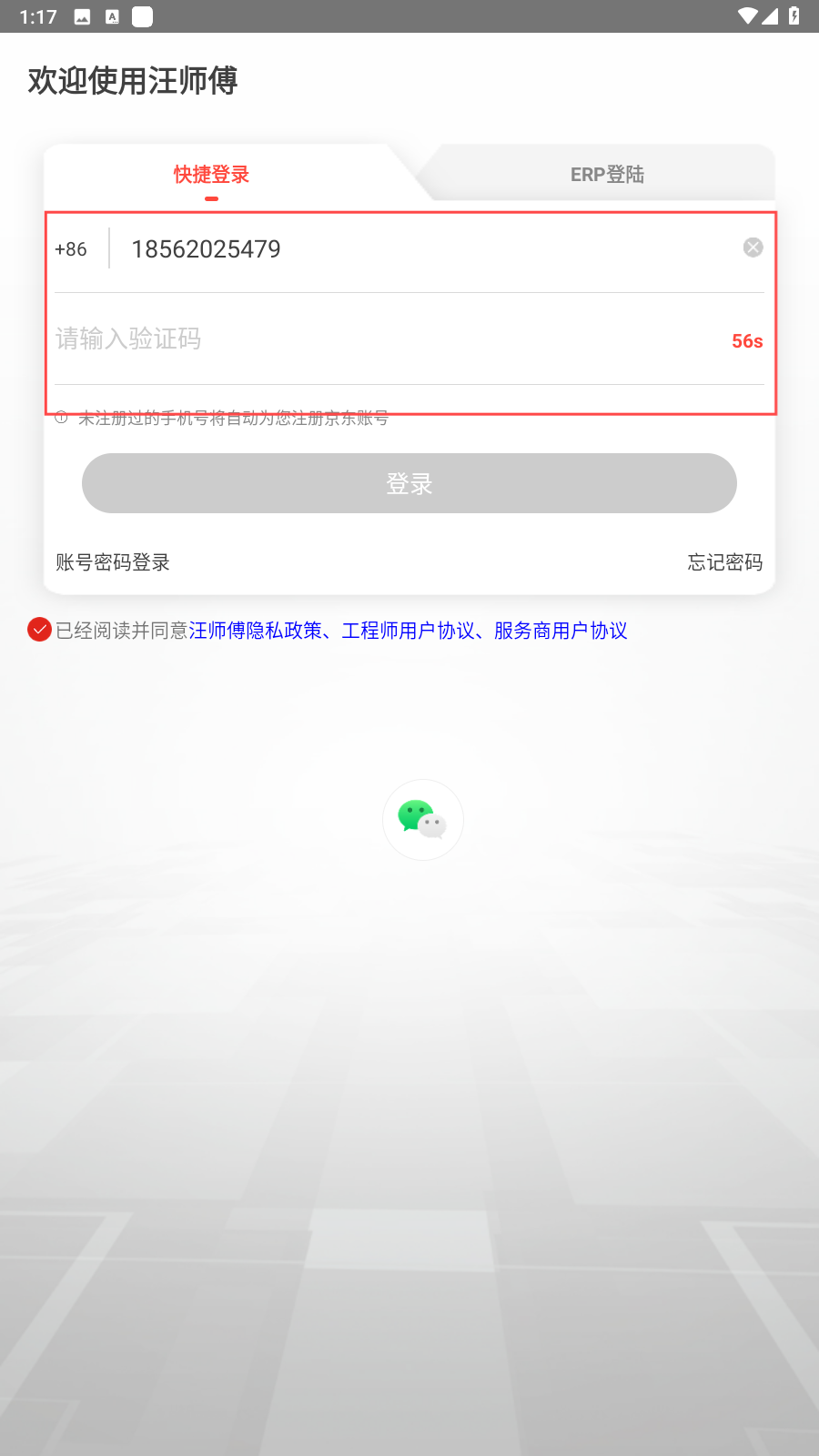This screenshot has width=819, height=1456.
Task: Open 汪师傅隐私政策 link
Action: 256,631
